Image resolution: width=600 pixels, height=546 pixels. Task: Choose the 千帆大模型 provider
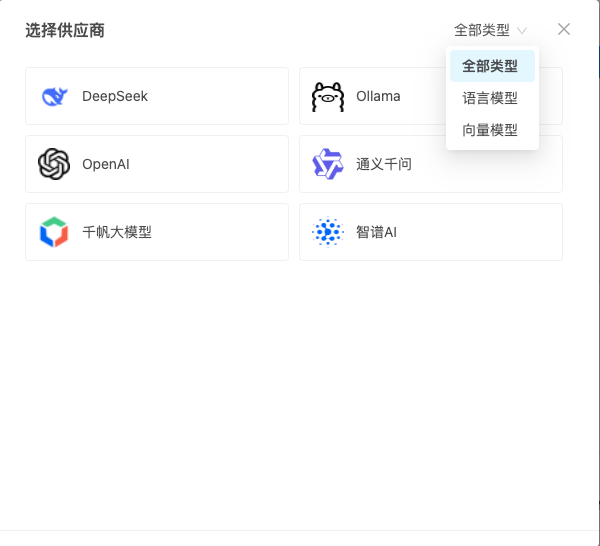(x=157, y=232)
